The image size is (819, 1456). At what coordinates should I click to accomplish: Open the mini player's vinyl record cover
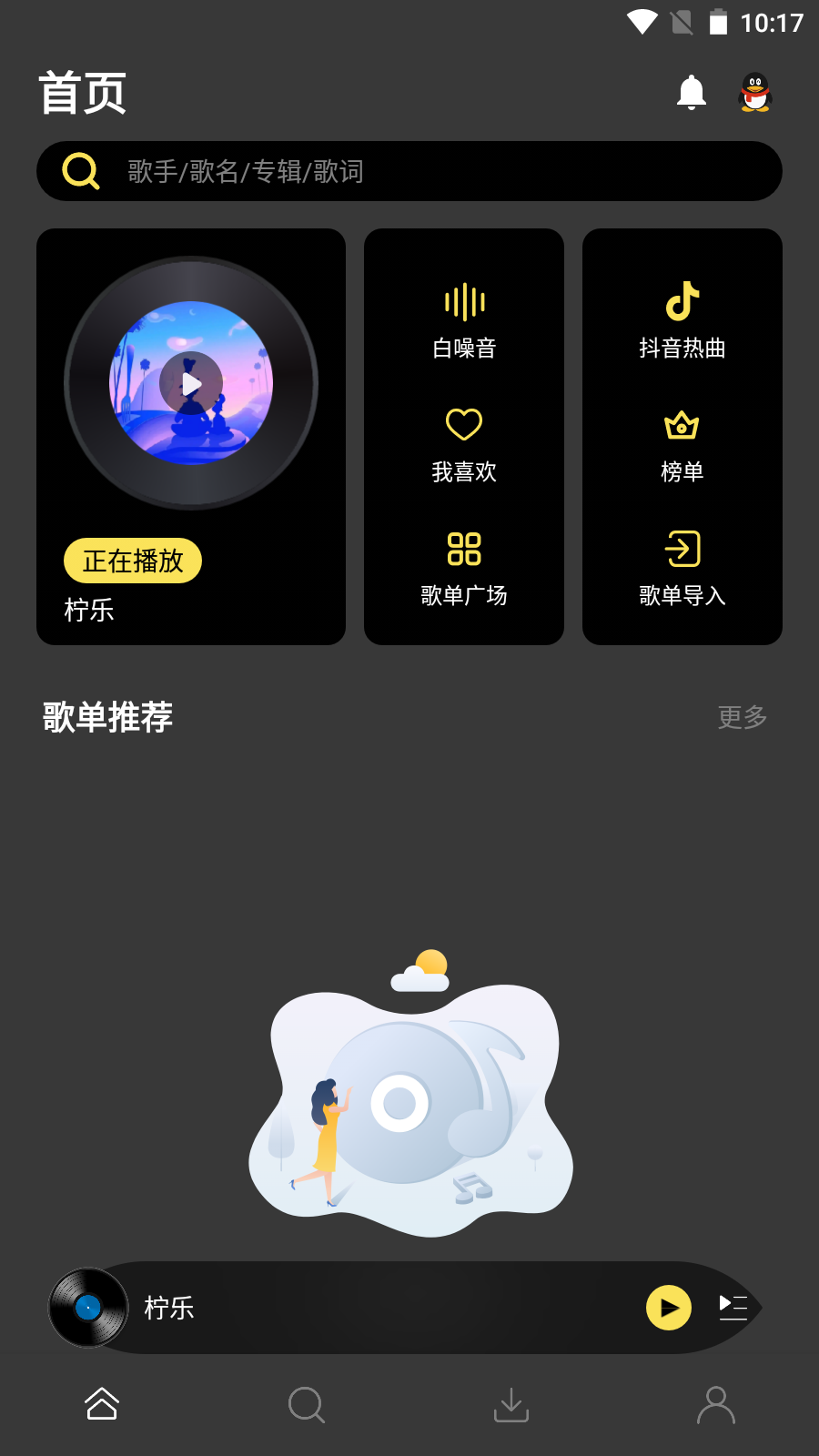point(88,1308)
